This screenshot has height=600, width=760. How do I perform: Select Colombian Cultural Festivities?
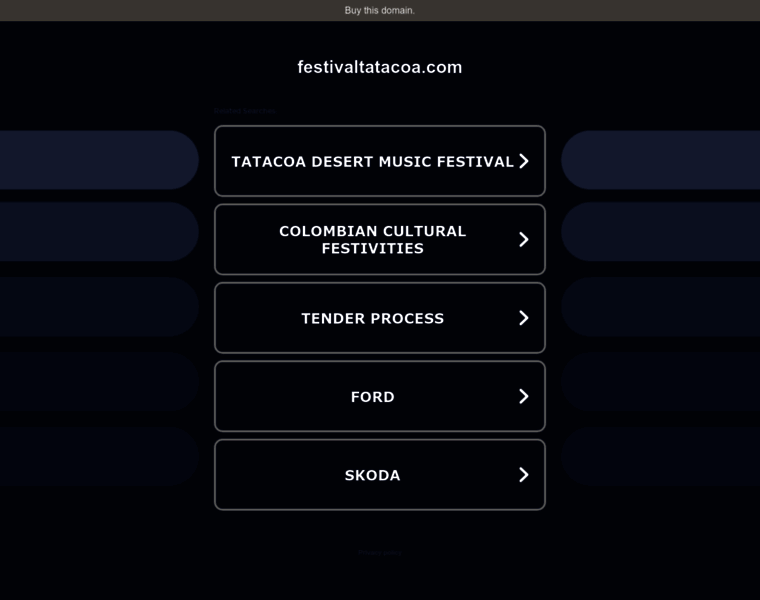(x=379, y=239)
